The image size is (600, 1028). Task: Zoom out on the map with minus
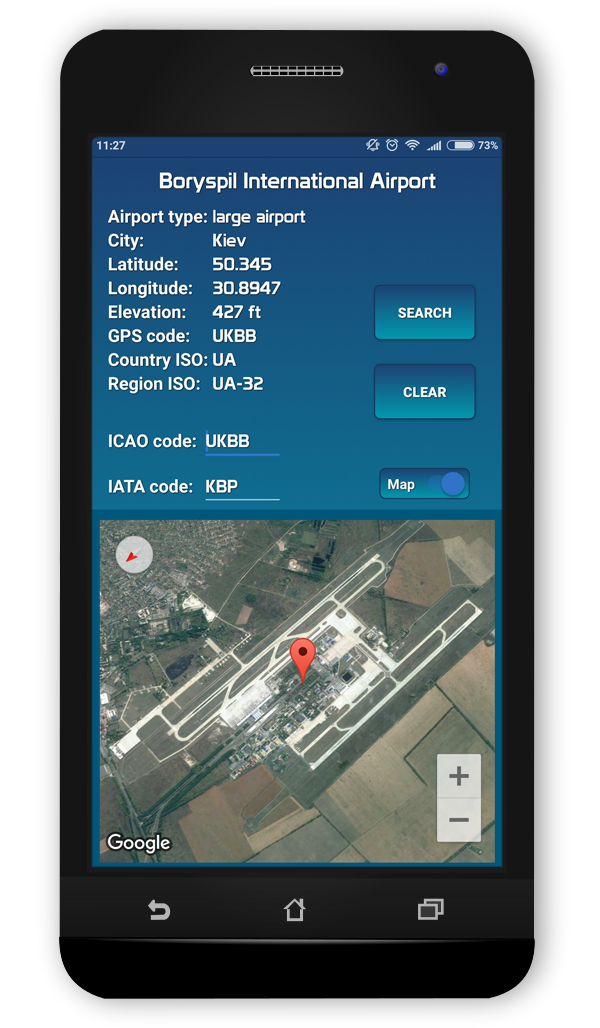(x=458, y=820)
